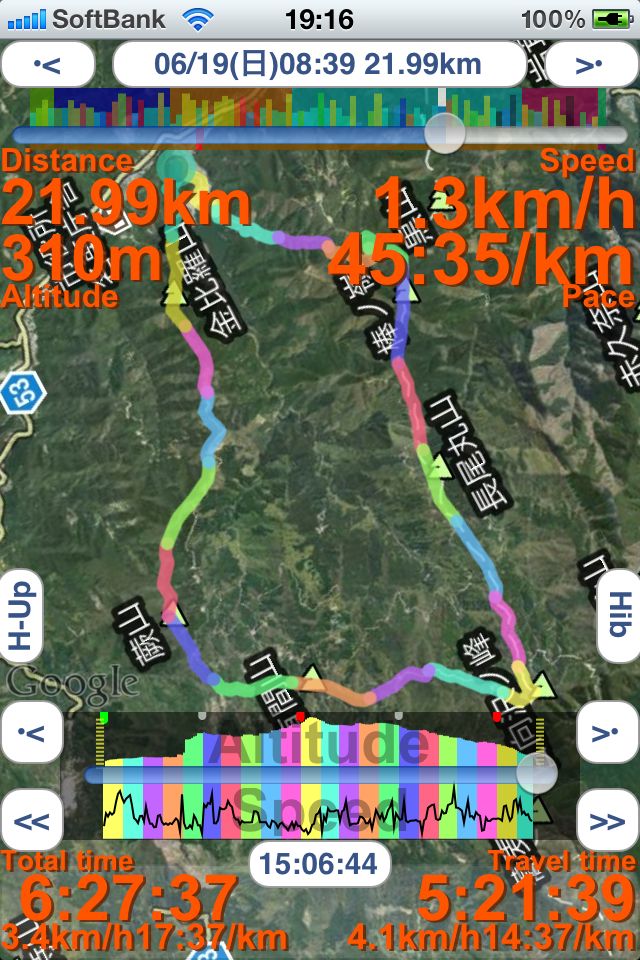640x960 pixels.
Task: Tap the altitude chart slider thumb
Action: tap(537, 773)
